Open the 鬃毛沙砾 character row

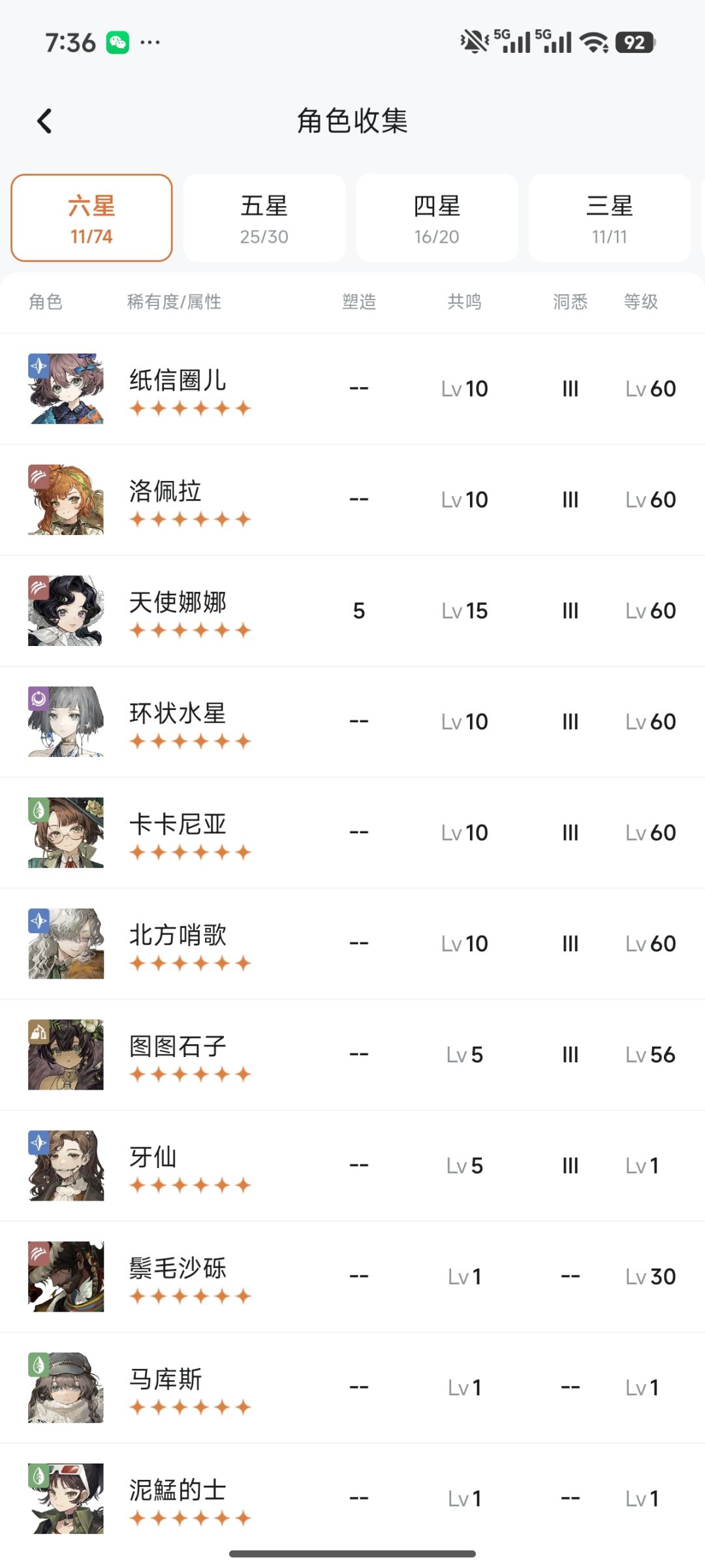(352, 1276)
